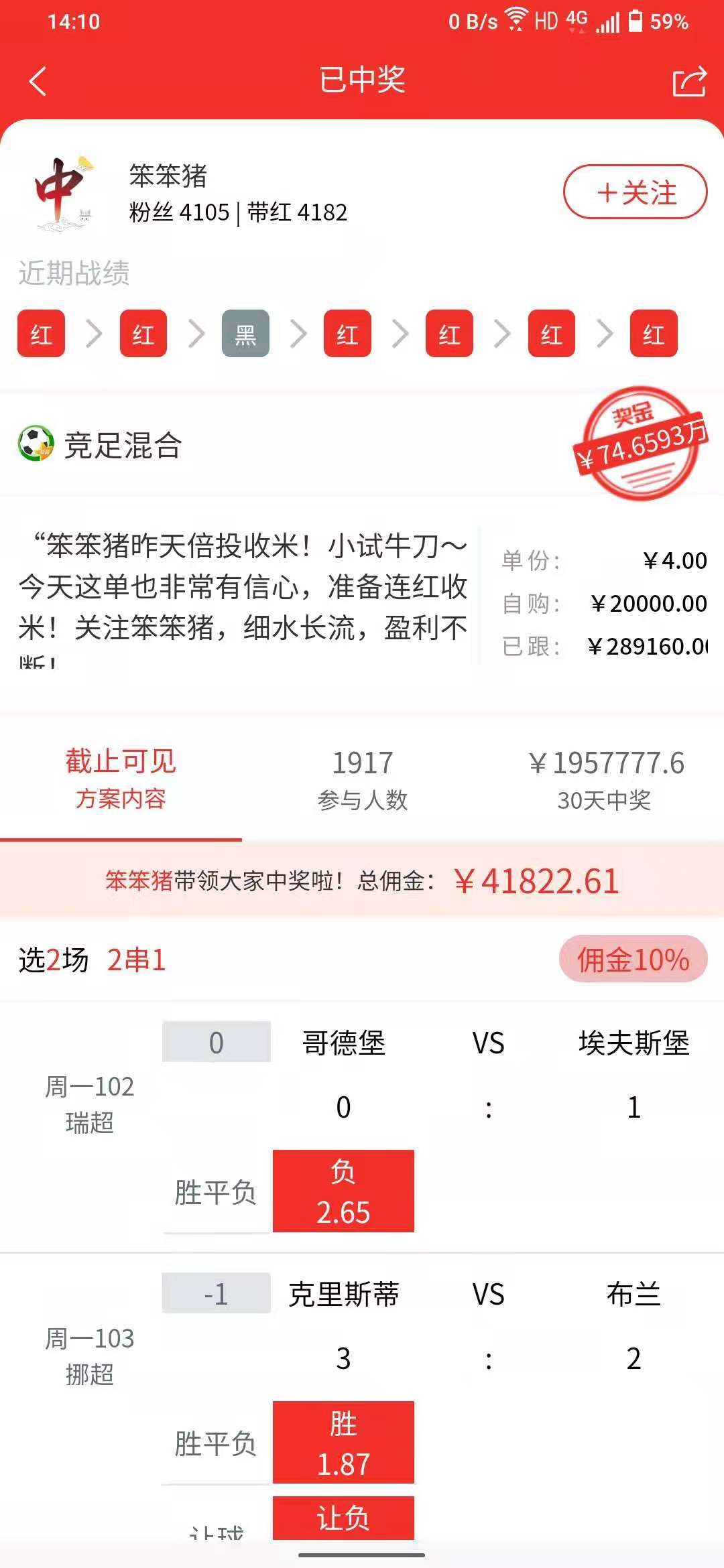724x1568 pixels.
Task: Switch to the 30天中奖 tab
Action: 605,779
